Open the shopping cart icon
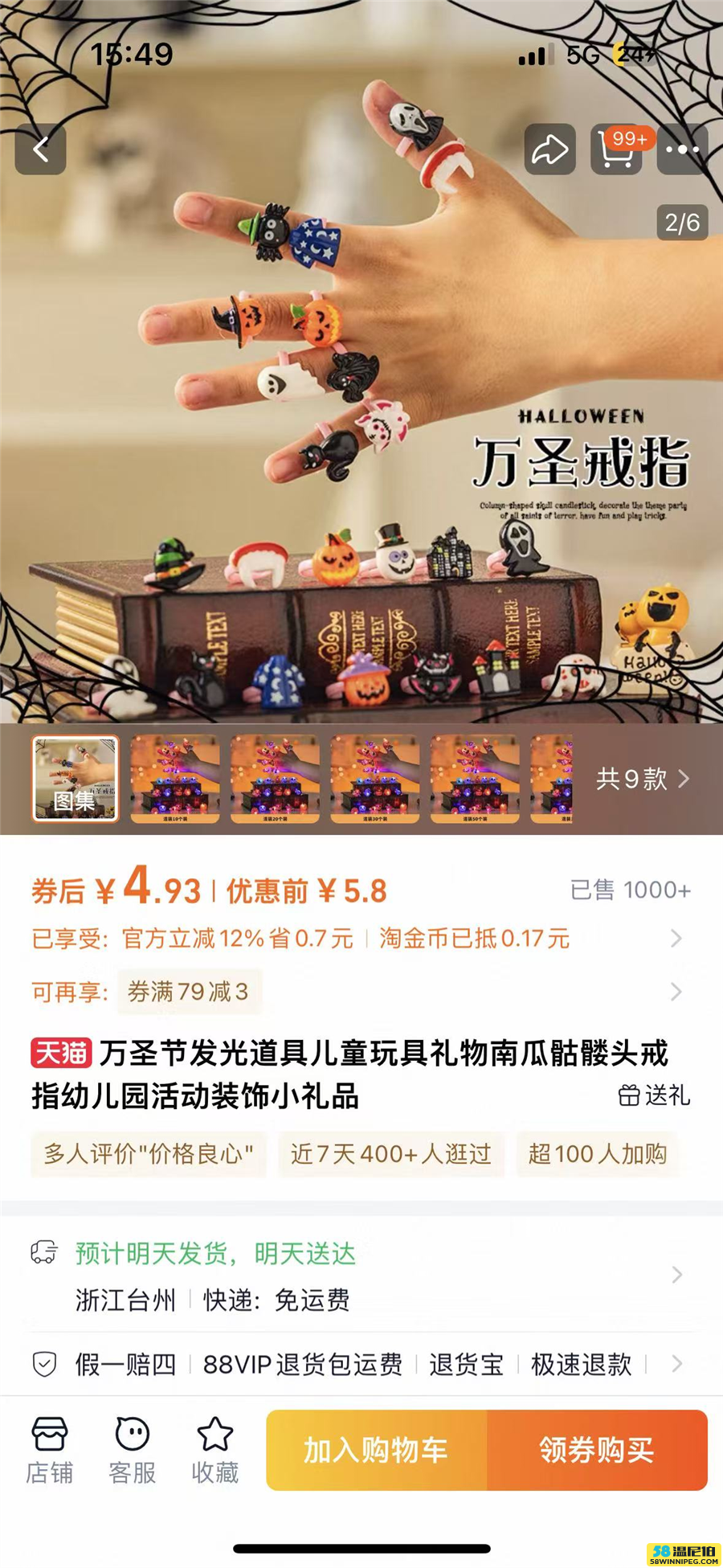The width and height of the screenshot is (723, 1568). 616,149
